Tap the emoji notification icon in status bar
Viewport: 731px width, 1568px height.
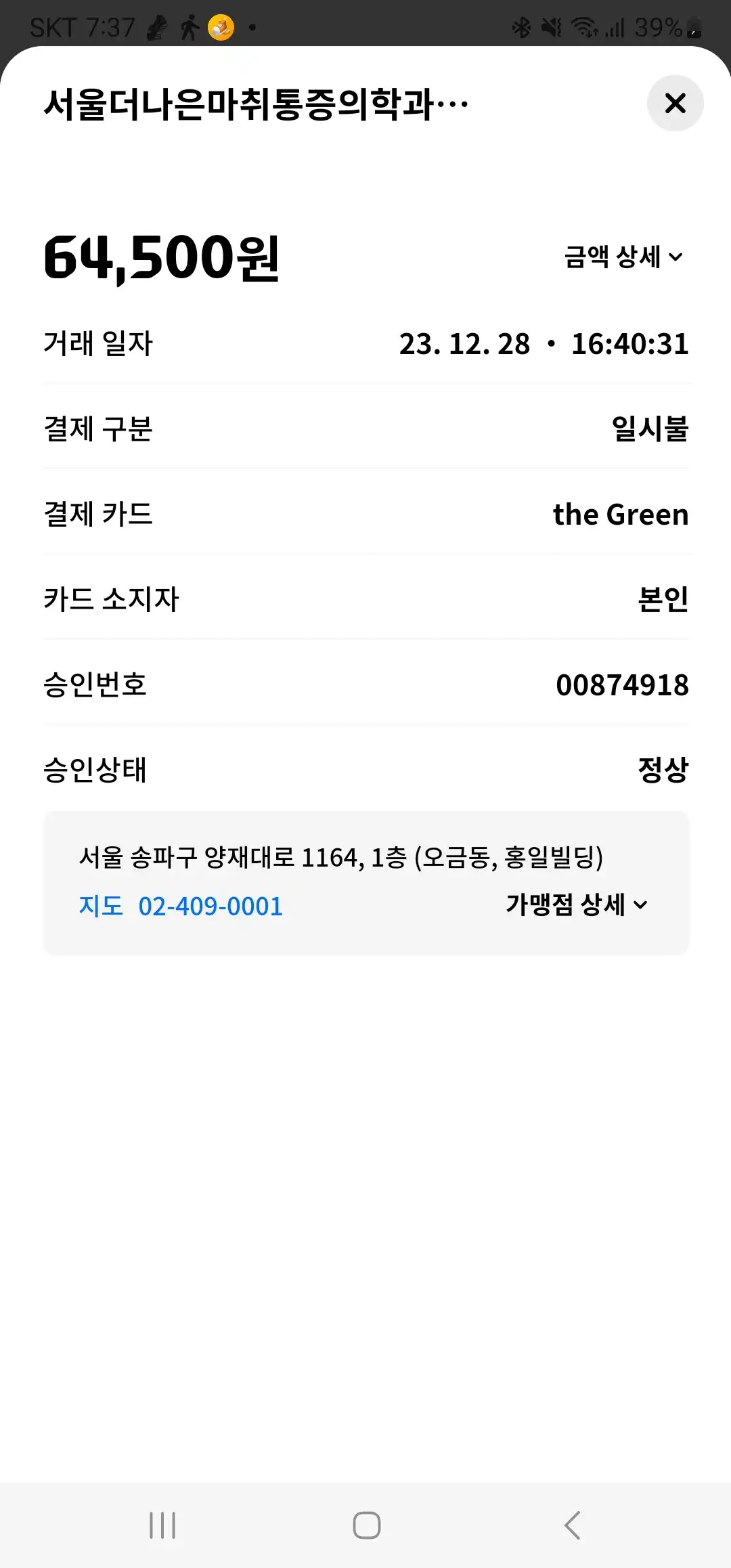click(221, 27)
